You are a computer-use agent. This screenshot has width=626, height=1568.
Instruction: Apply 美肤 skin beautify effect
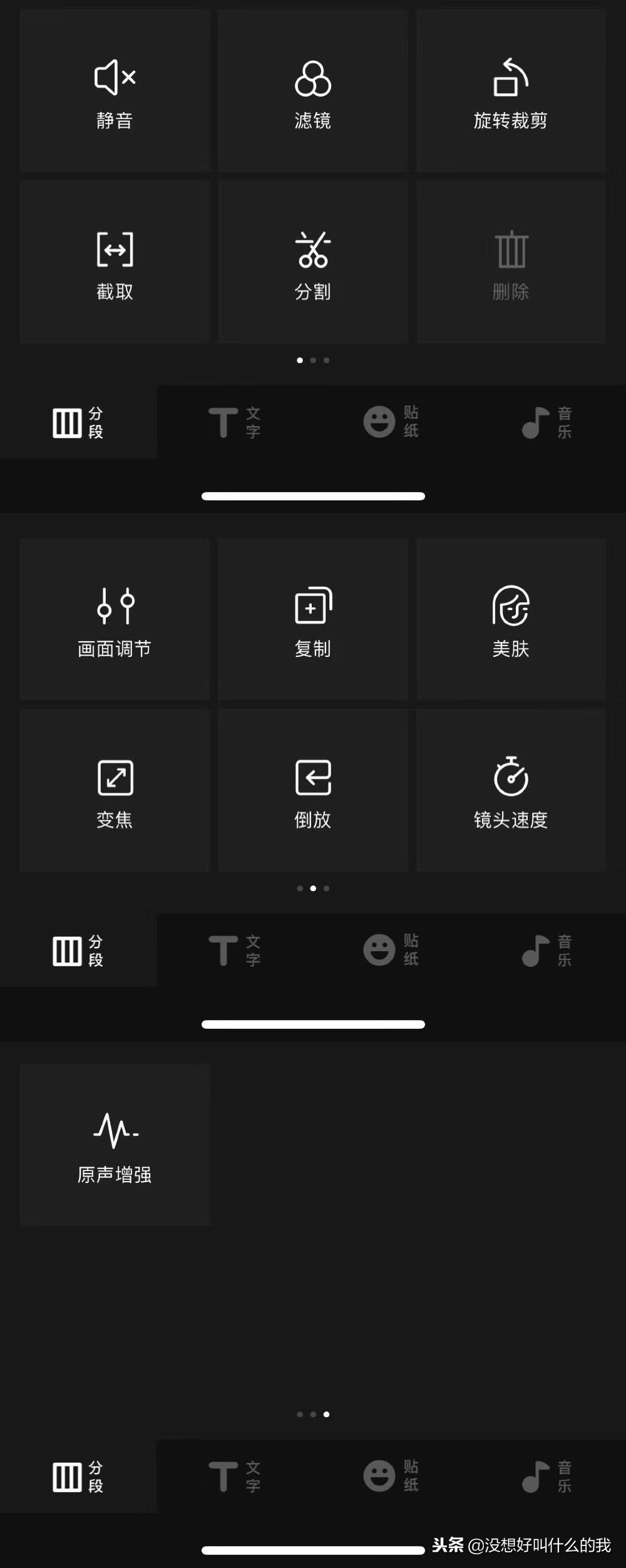pyautogui.click(x=511, y=620)
